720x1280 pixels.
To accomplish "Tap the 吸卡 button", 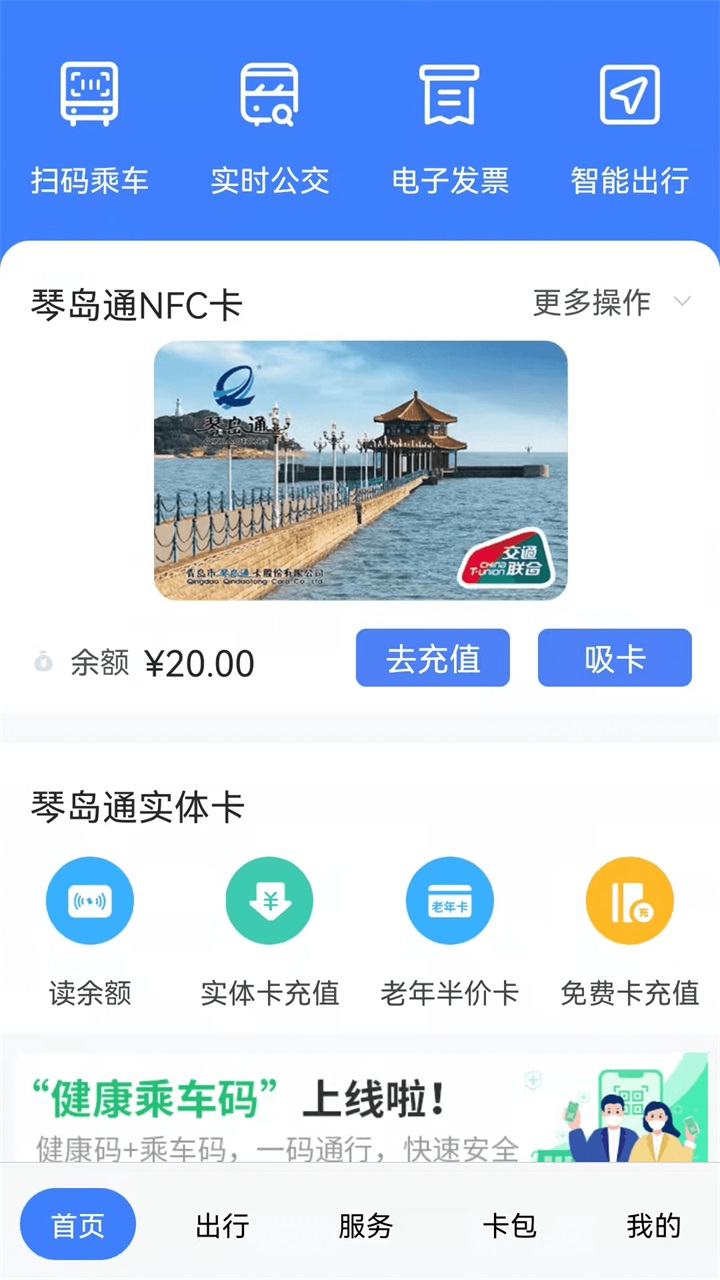I will point(615,658).
